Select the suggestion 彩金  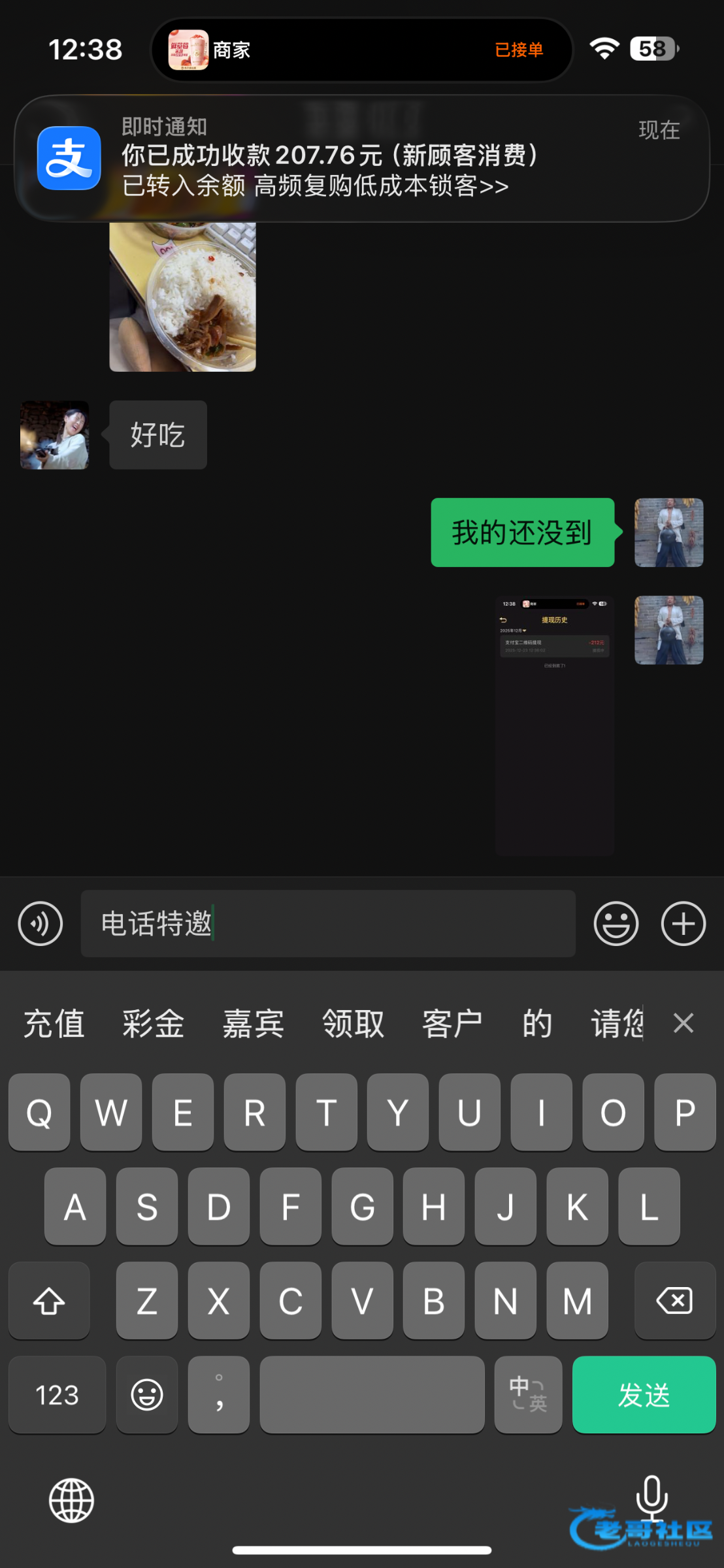154,1023
